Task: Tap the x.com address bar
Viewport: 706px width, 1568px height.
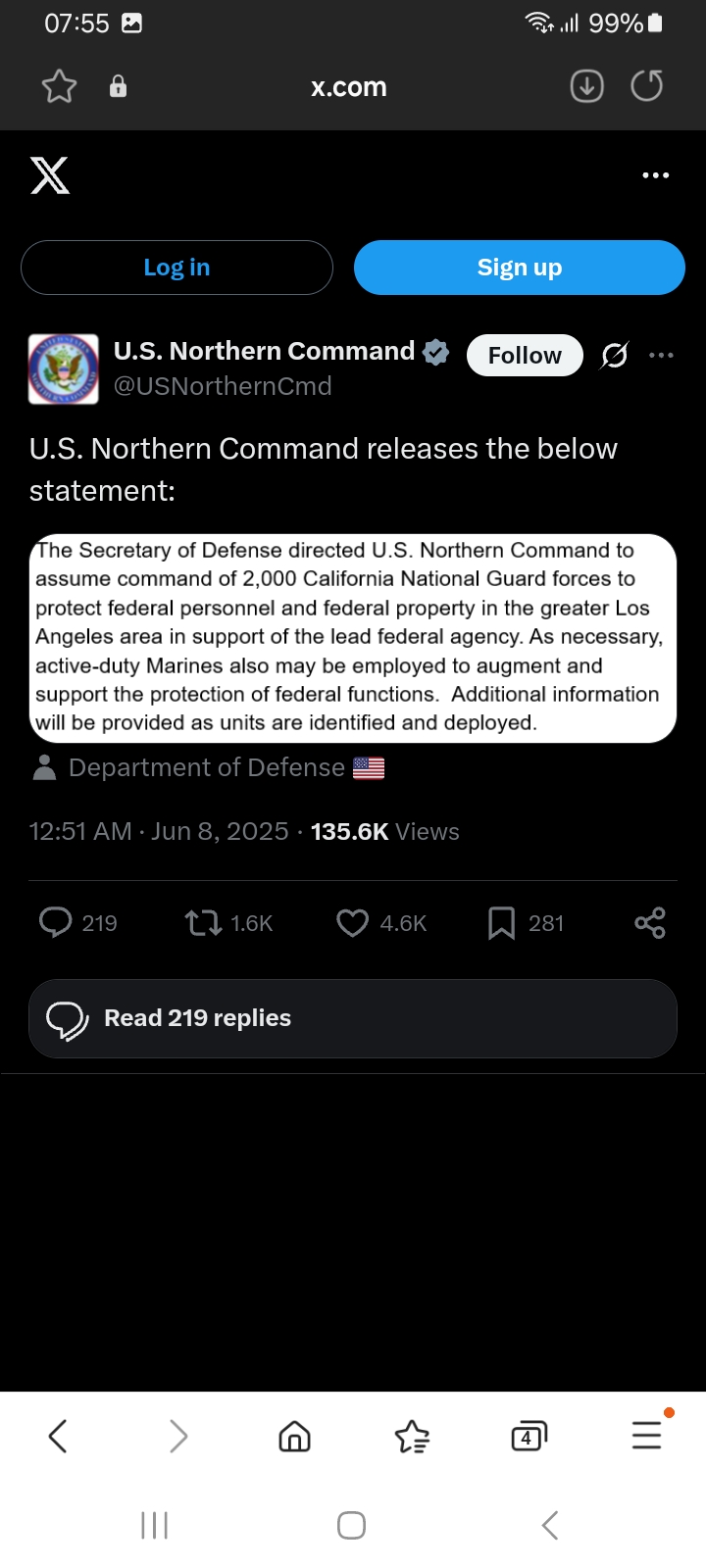Action: pyautogui.click(x=349, y=86)
